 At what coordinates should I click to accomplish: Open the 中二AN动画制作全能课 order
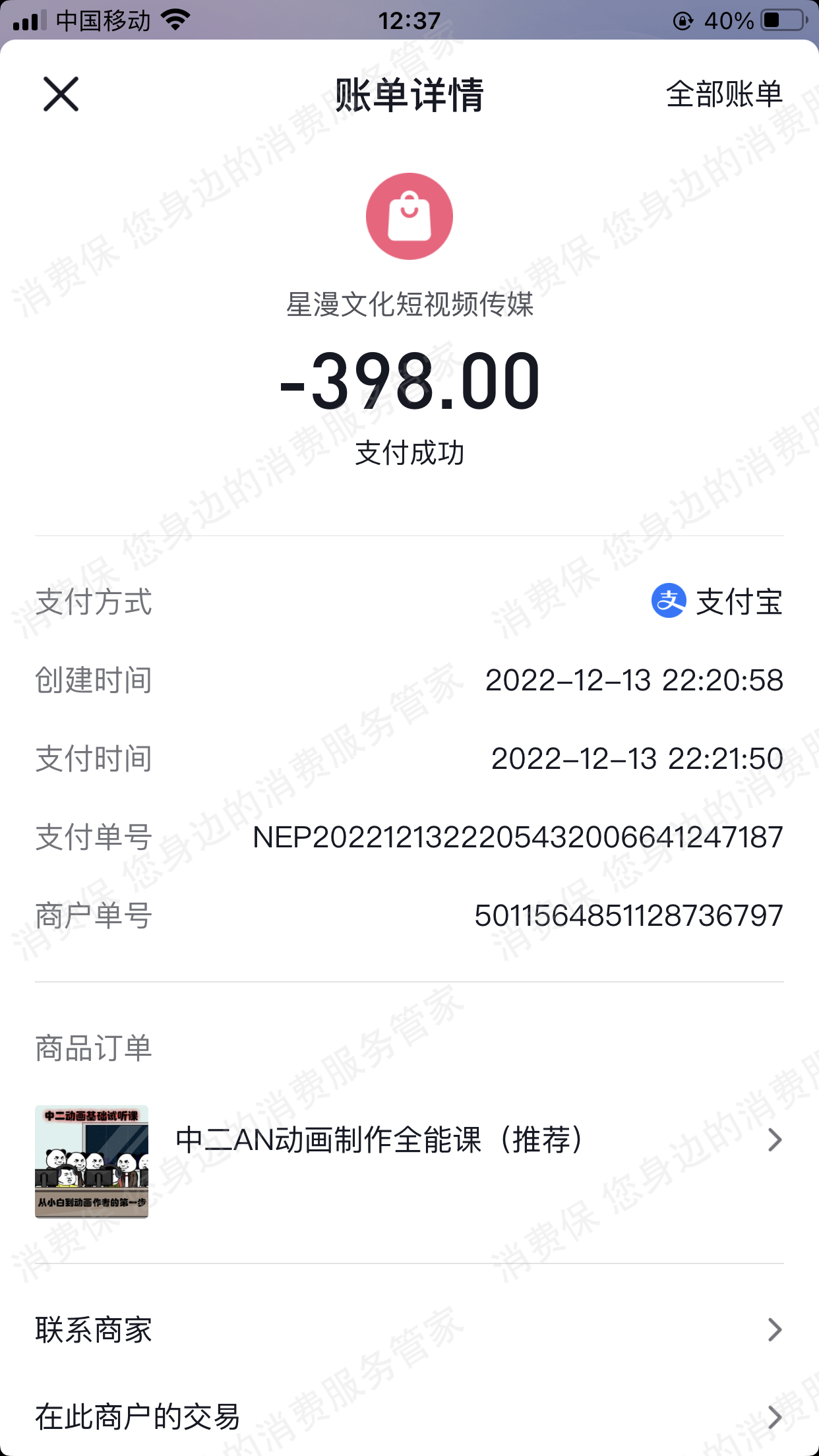pos(409,1141)
